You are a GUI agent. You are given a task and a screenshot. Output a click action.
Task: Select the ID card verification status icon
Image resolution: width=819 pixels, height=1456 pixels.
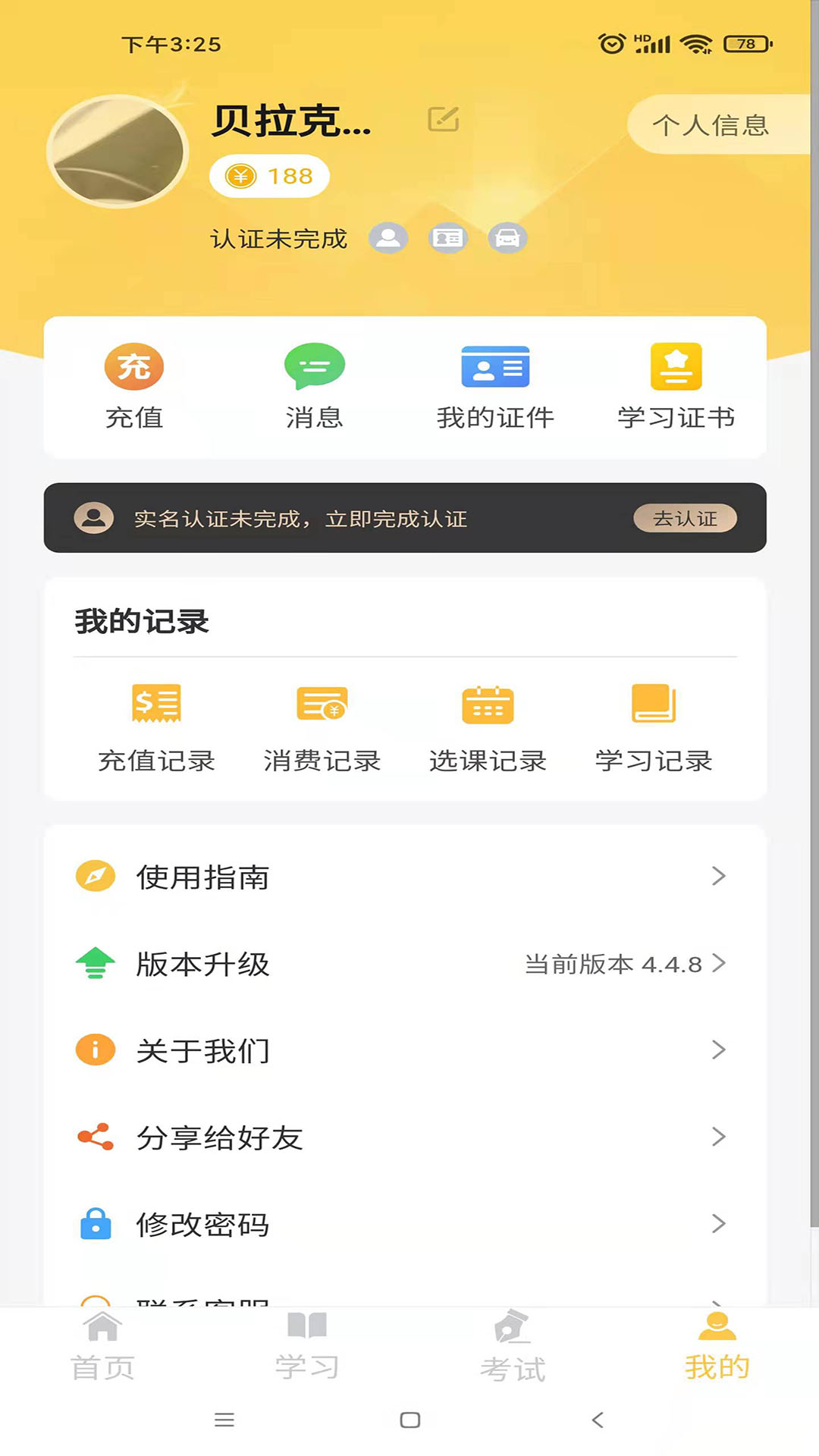(x=447, y=237)
